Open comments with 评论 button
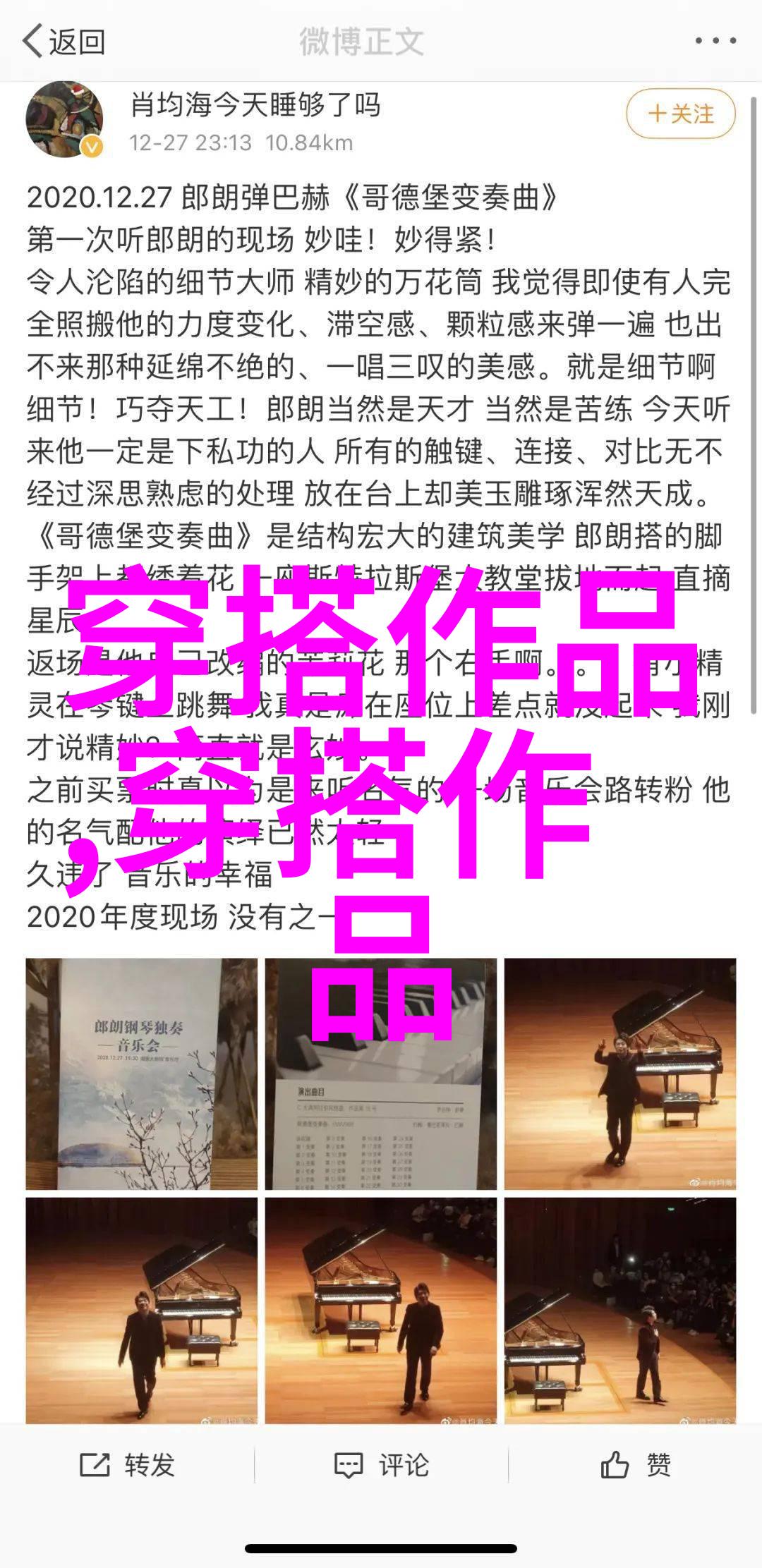Image resolution: width=762 pixels, height=1568 pixels. click(381, 1465)
